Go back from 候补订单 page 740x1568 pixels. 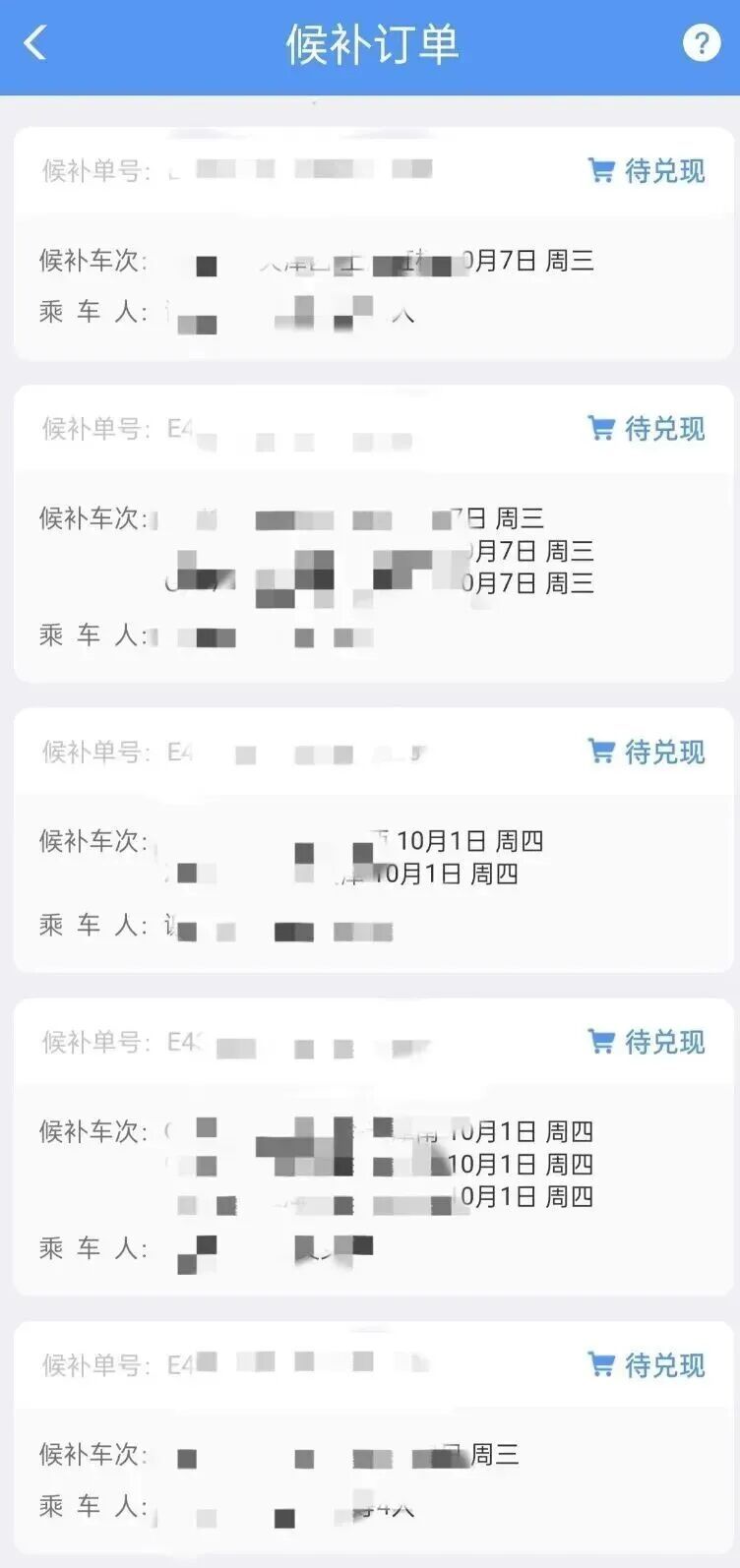point(34,43)
